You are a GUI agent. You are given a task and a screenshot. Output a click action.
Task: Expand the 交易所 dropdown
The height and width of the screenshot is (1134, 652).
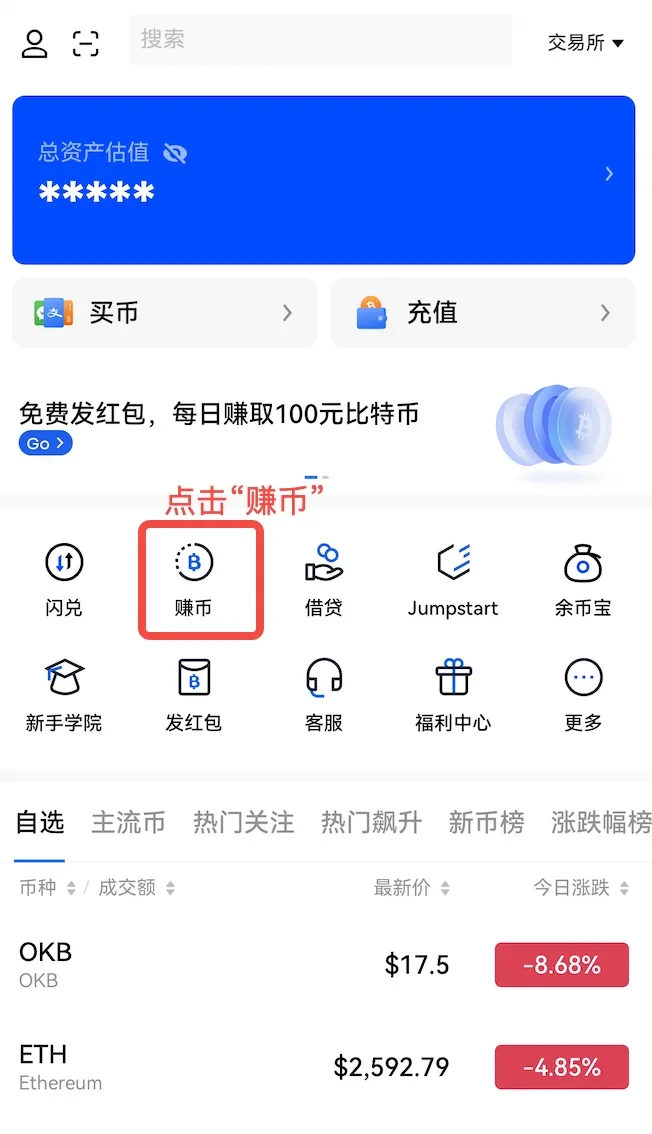[x=586, y=43]
